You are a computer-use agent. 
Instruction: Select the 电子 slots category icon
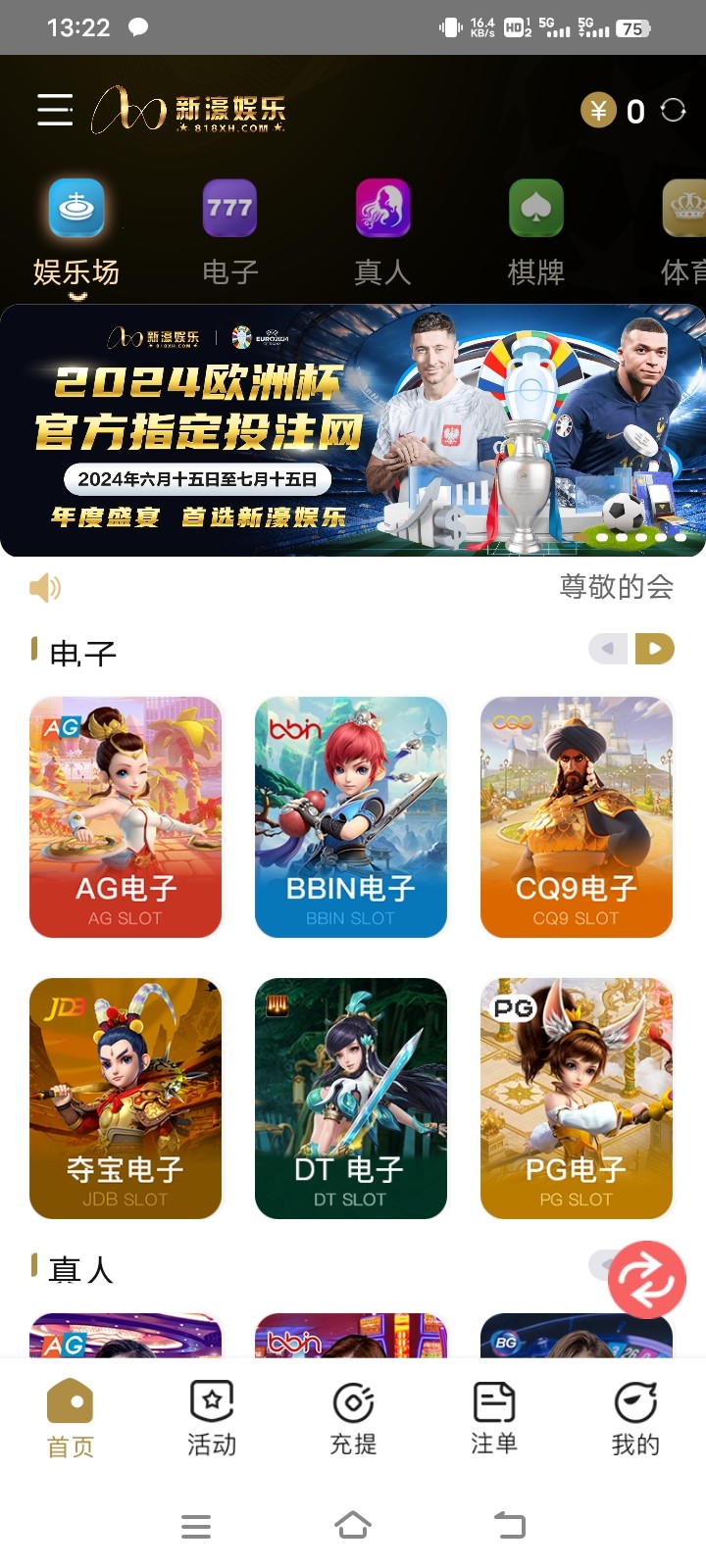tap(229, 209)
